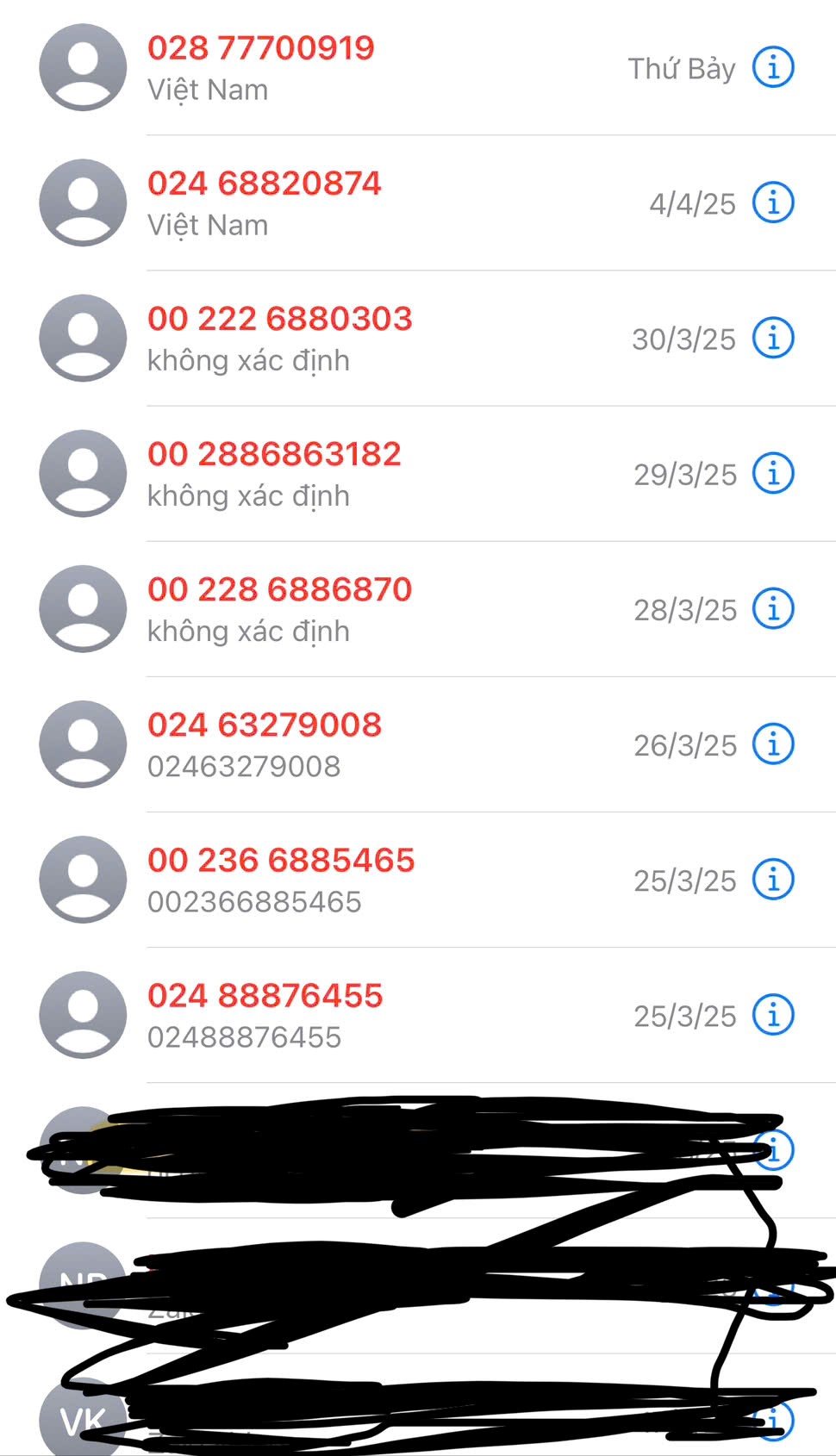Viewport: 836px width, 1456px height.
Task: Call 024 63279008 from recents
Action: pyautogui.click(x=418, y=744)
